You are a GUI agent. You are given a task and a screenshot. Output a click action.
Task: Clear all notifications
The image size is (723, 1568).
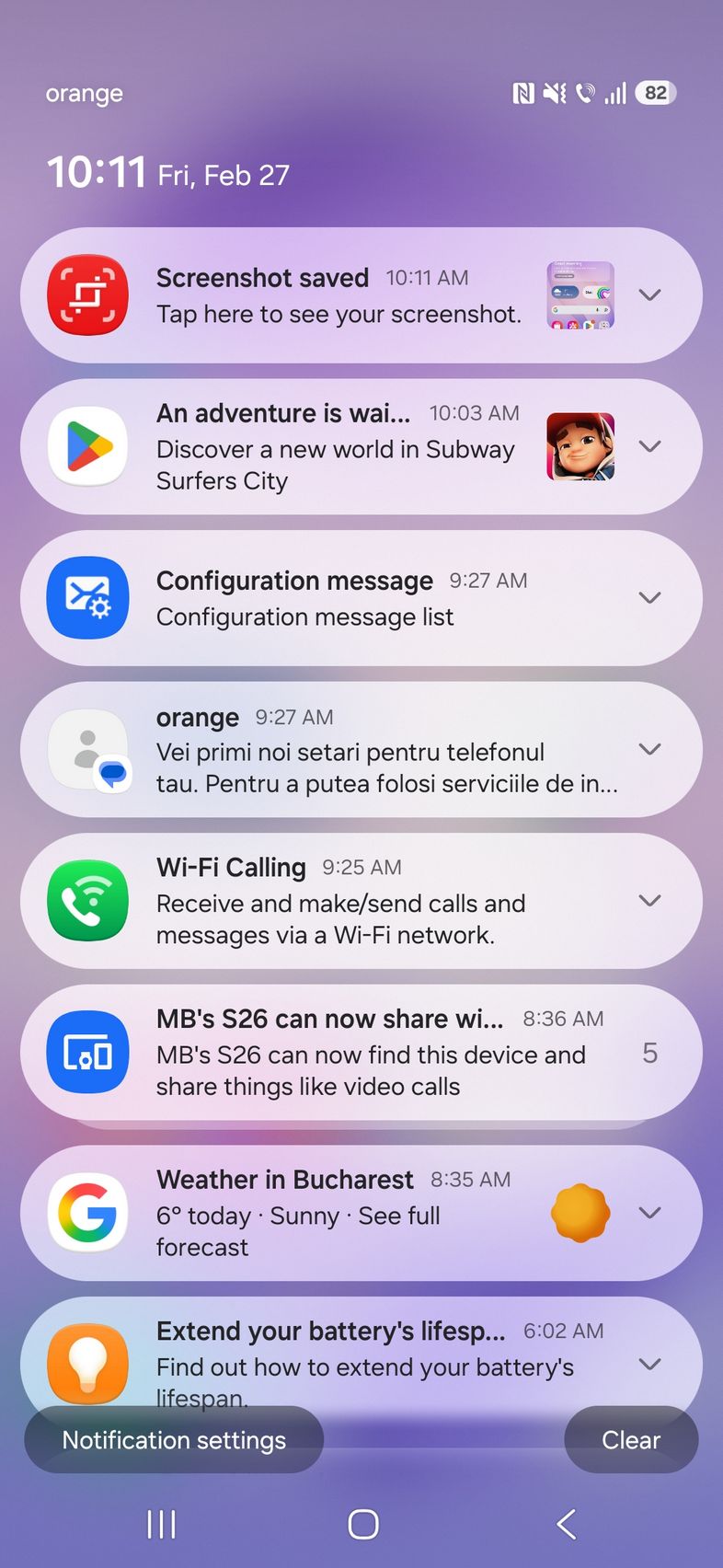point(631,1440)
